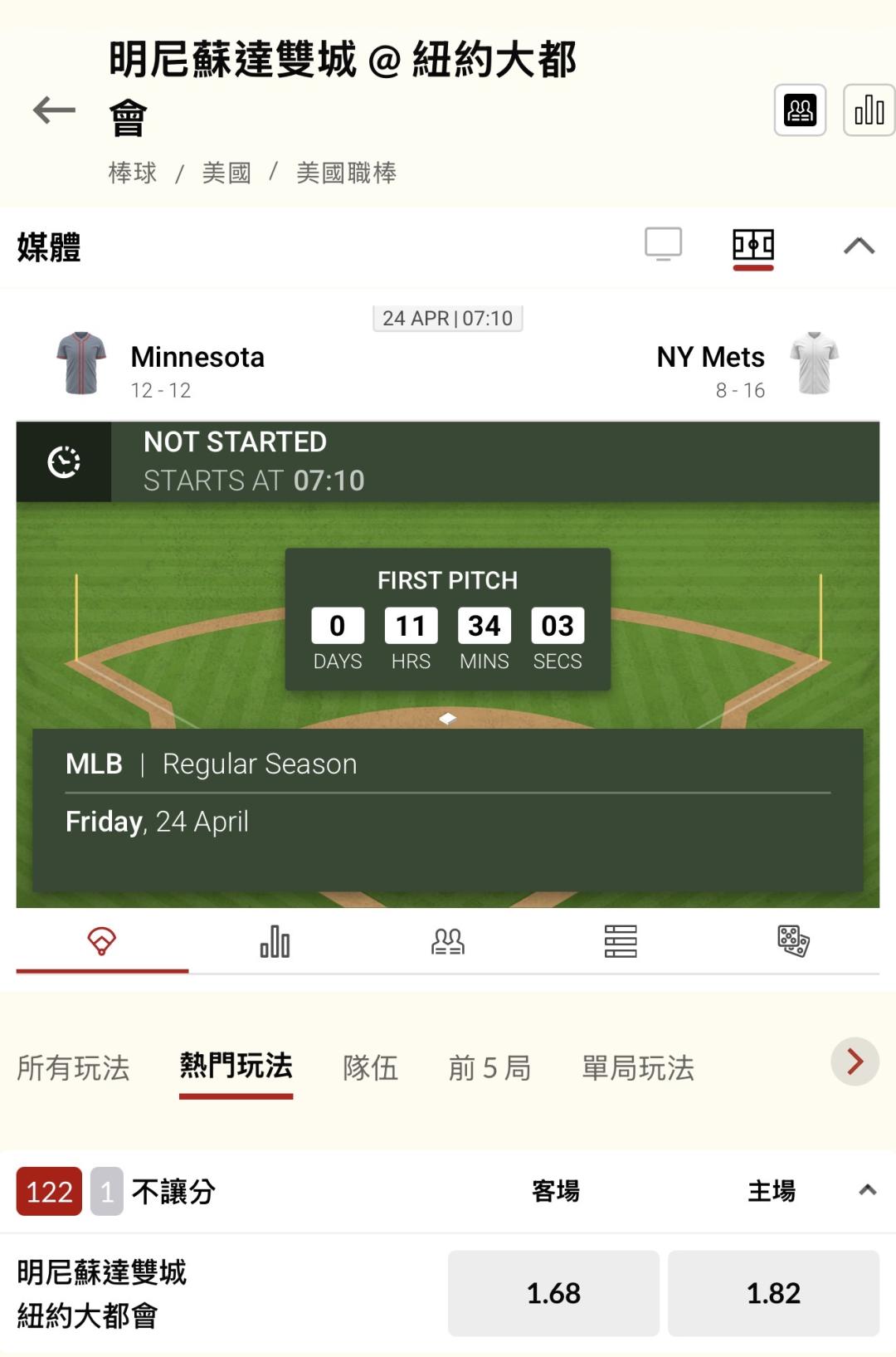Pick the 主場 odds 1.82
The image size is (896, 1357).
(773, 1293)
